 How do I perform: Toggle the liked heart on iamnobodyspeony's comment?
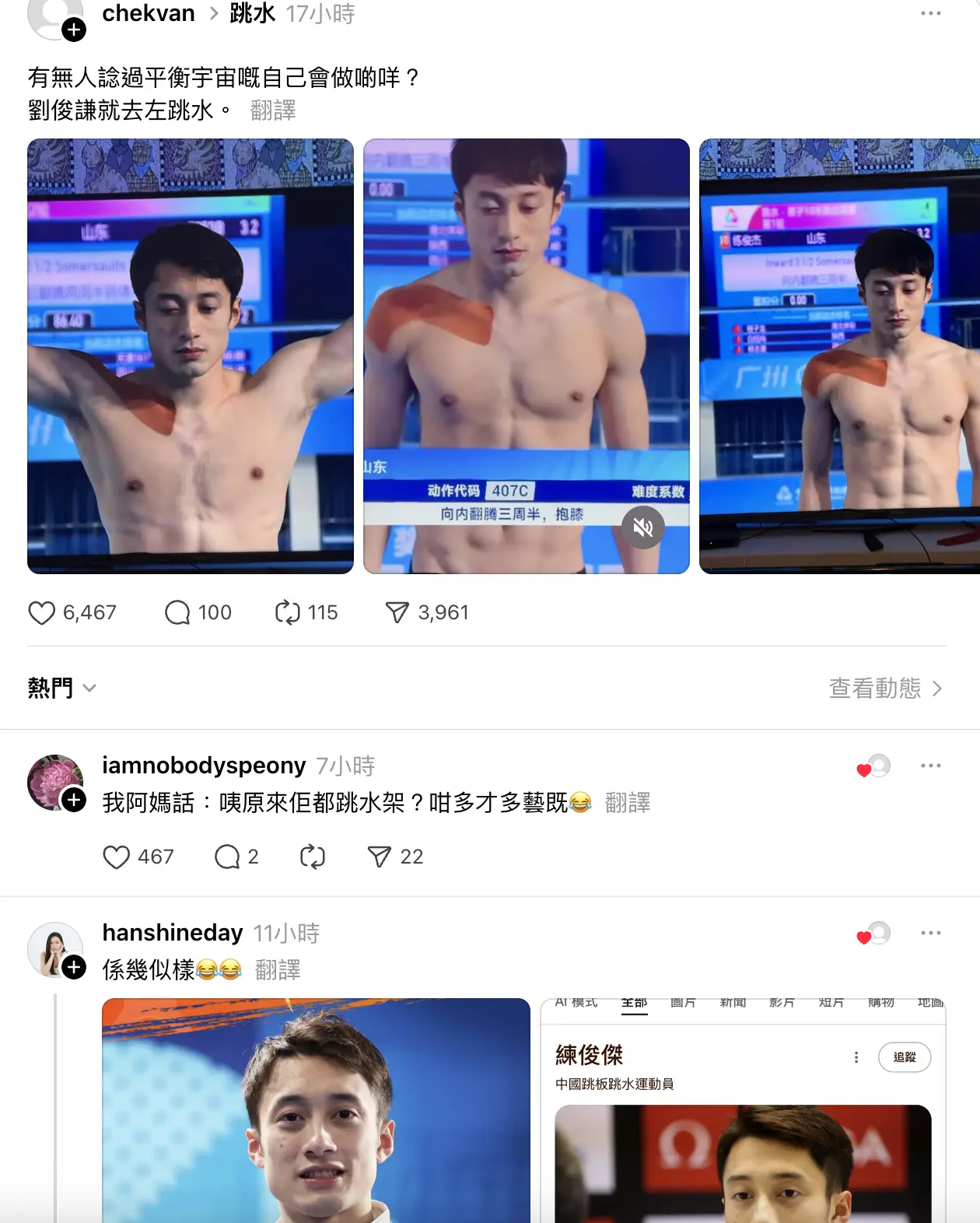[x=863, y=769]
